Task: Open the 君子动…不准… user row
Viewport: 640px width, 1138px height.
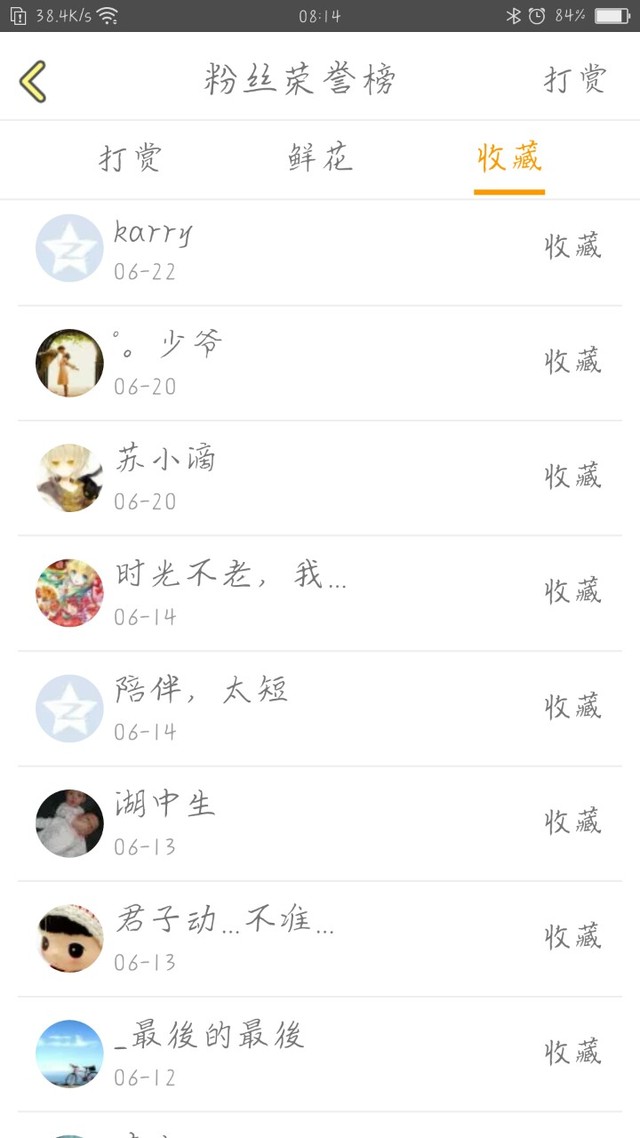Action: pyautogui.click(x=320, y=939)
